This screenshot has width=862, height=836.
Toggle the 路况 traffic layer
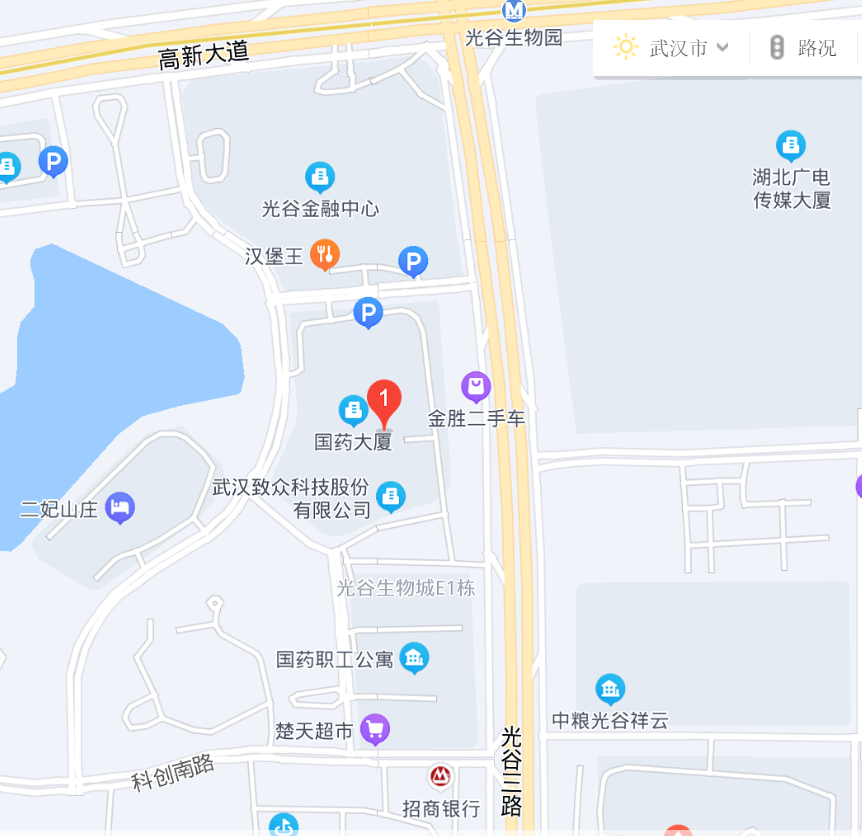tap(803, 48)
